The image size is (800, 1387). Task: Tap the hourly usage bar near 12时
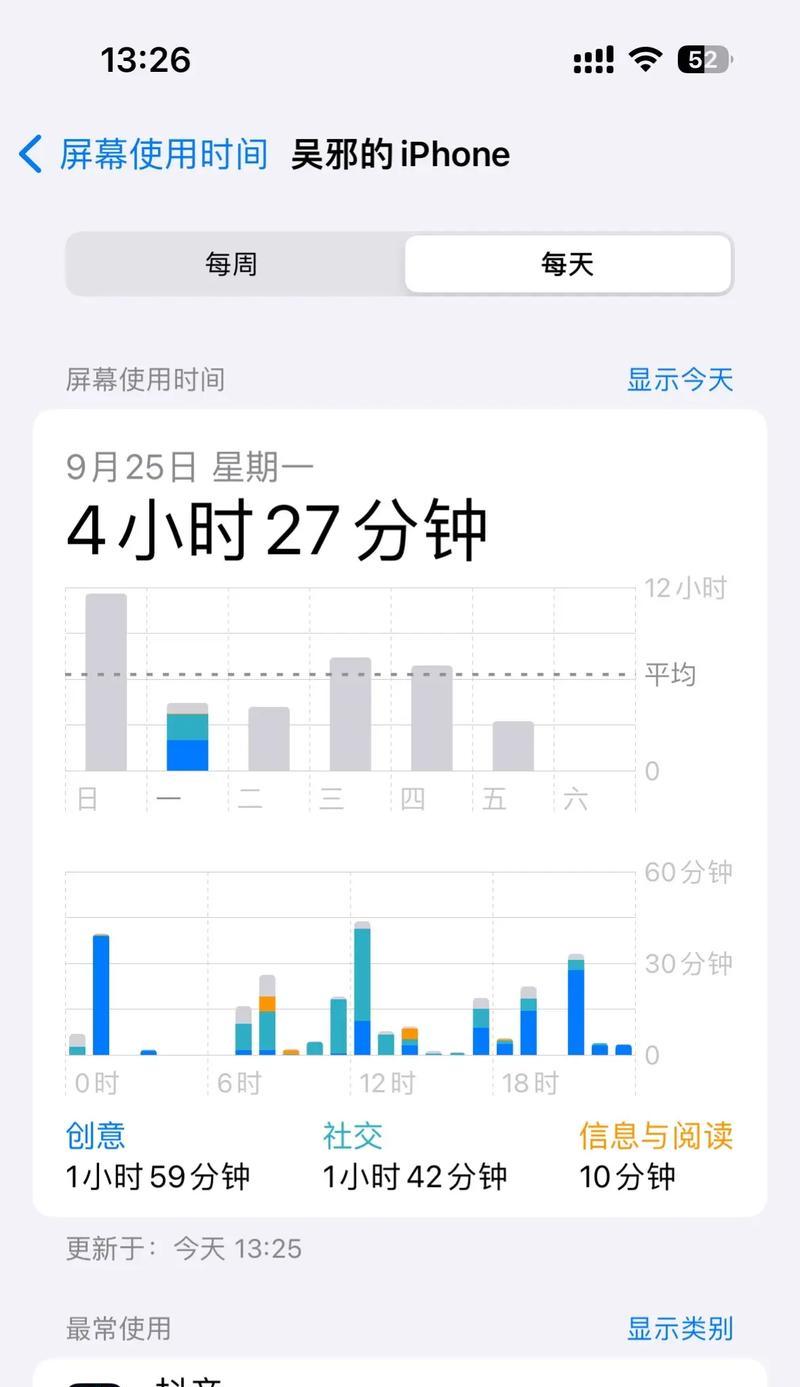coord(360,990)
